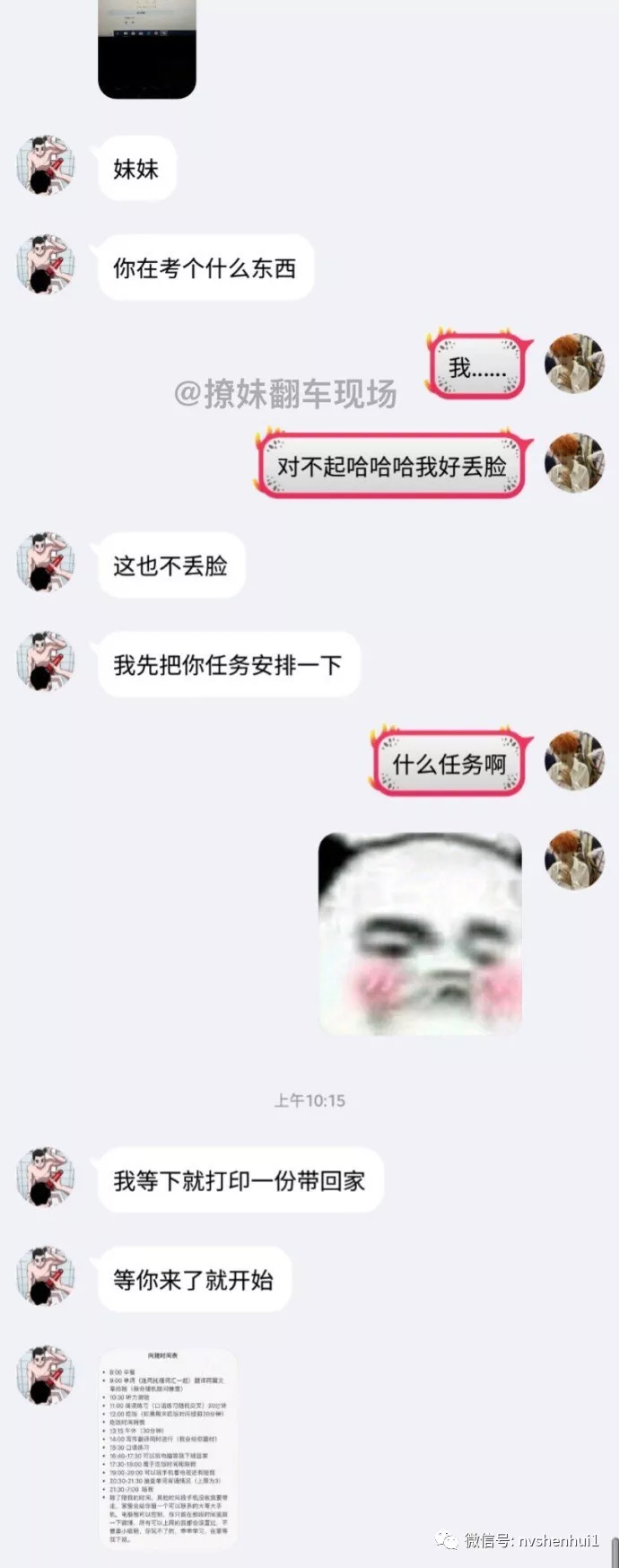This screenshot has width=619, height=1568.
Task: View the blushing panda sticker
Action: (x=420, y=933)
